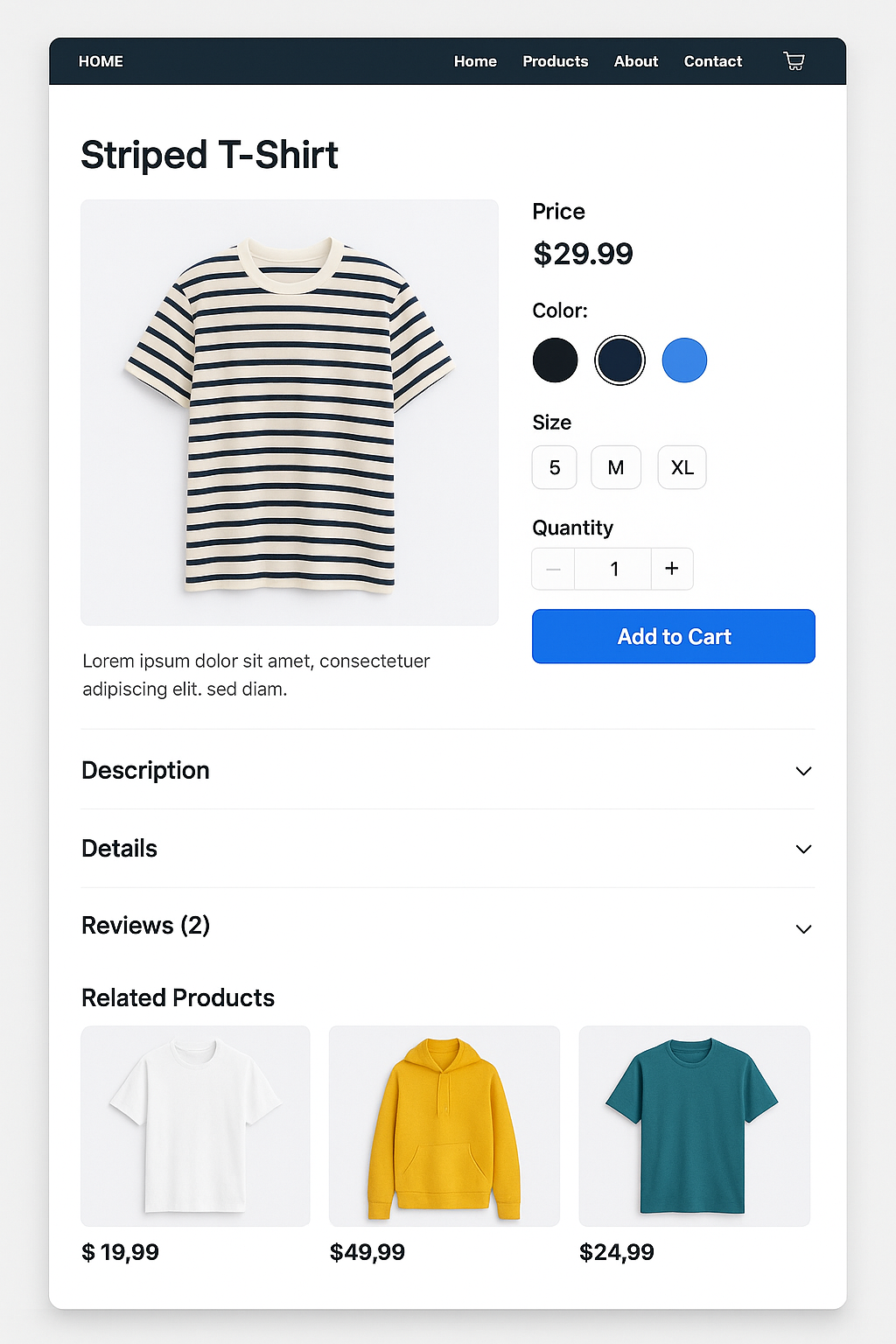Decrease quantity with the minus button
The width and height of the screenshot is (896, 1344).
coord(553,569)
